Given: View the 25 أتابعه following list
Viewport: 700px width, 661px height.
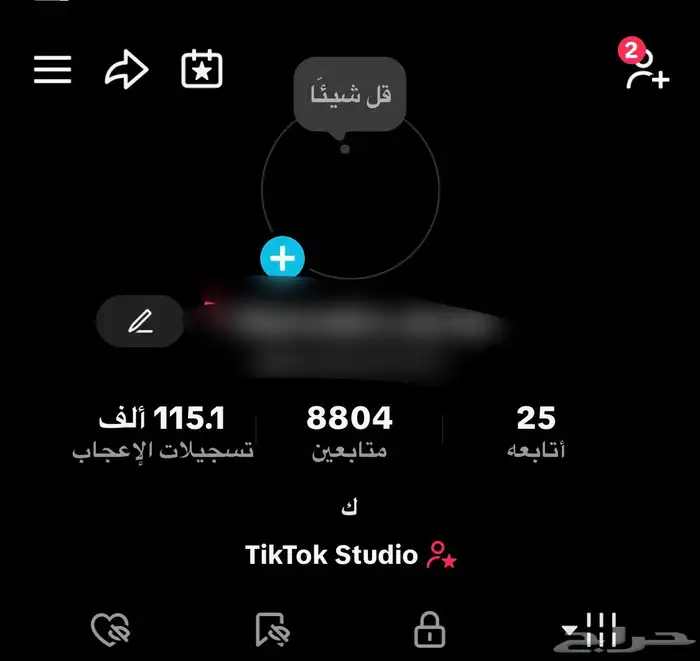Looking at the screenshot, I should 536,431.
